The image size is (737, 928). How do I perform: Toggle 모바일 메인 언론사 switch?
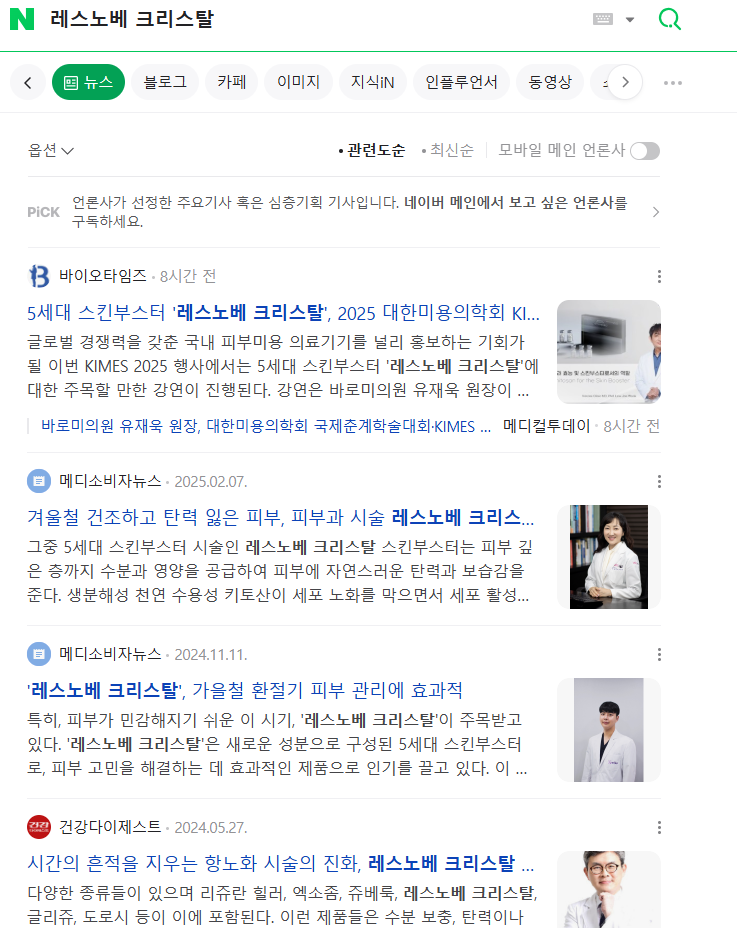[x=644, y=151]
